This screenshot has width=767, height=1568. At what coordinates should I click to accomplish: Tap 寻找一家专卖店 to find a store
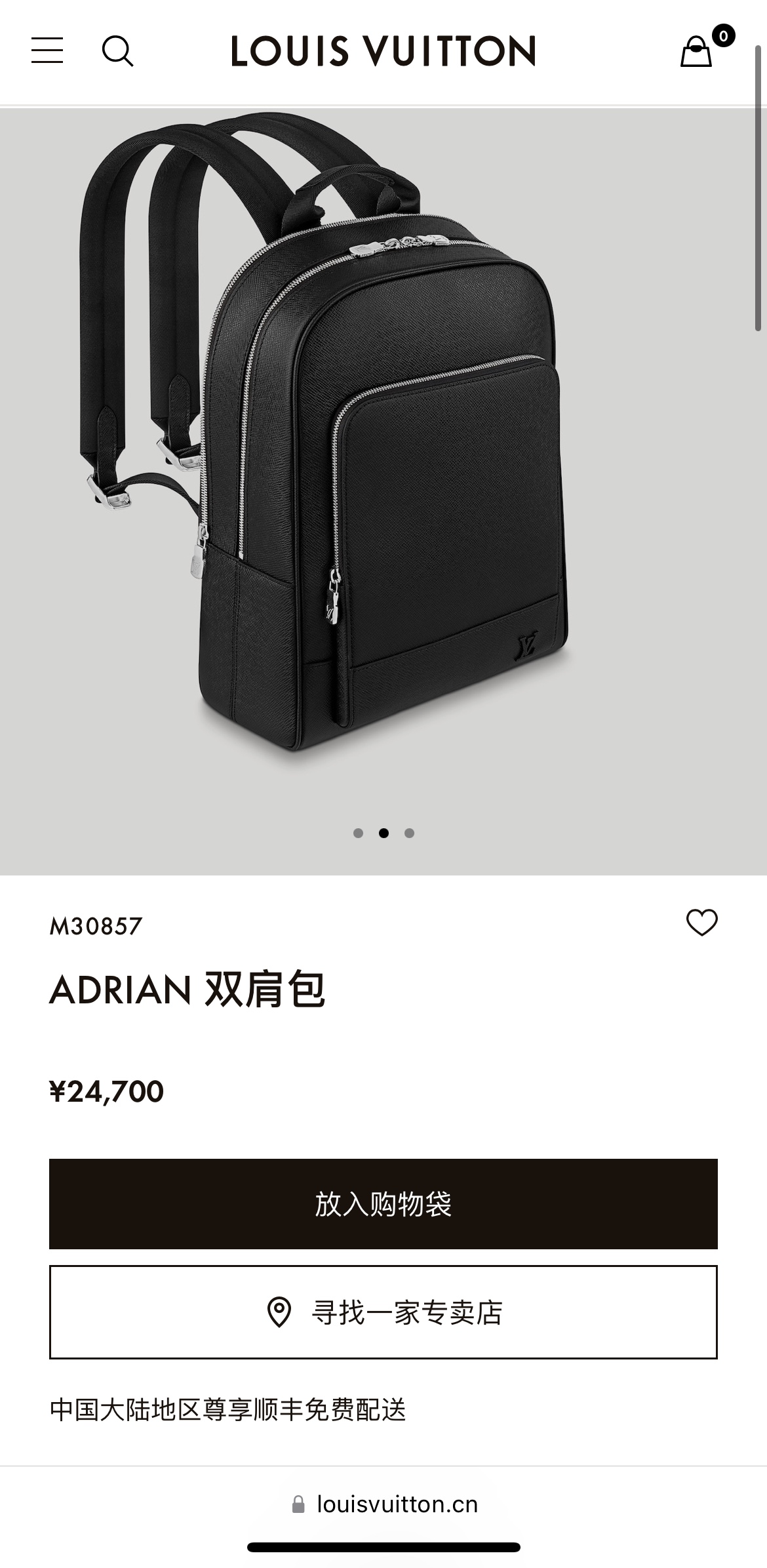pyautogui.click(x=383, y=1312)
